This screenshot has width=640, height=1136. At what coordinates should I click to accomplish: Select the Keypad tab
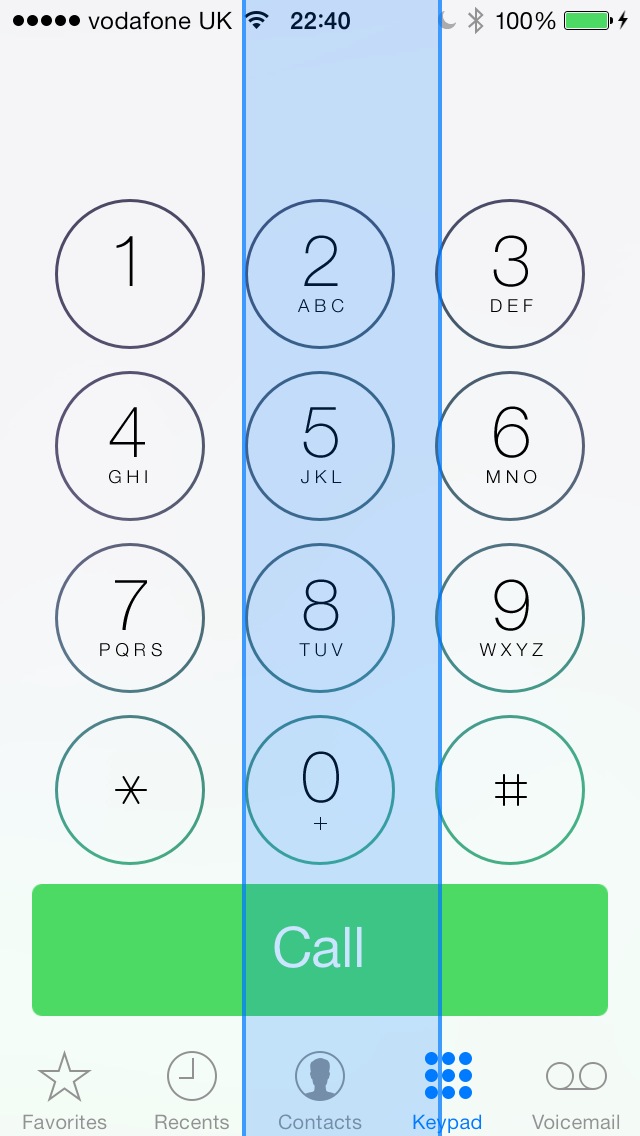(447, 1090)
